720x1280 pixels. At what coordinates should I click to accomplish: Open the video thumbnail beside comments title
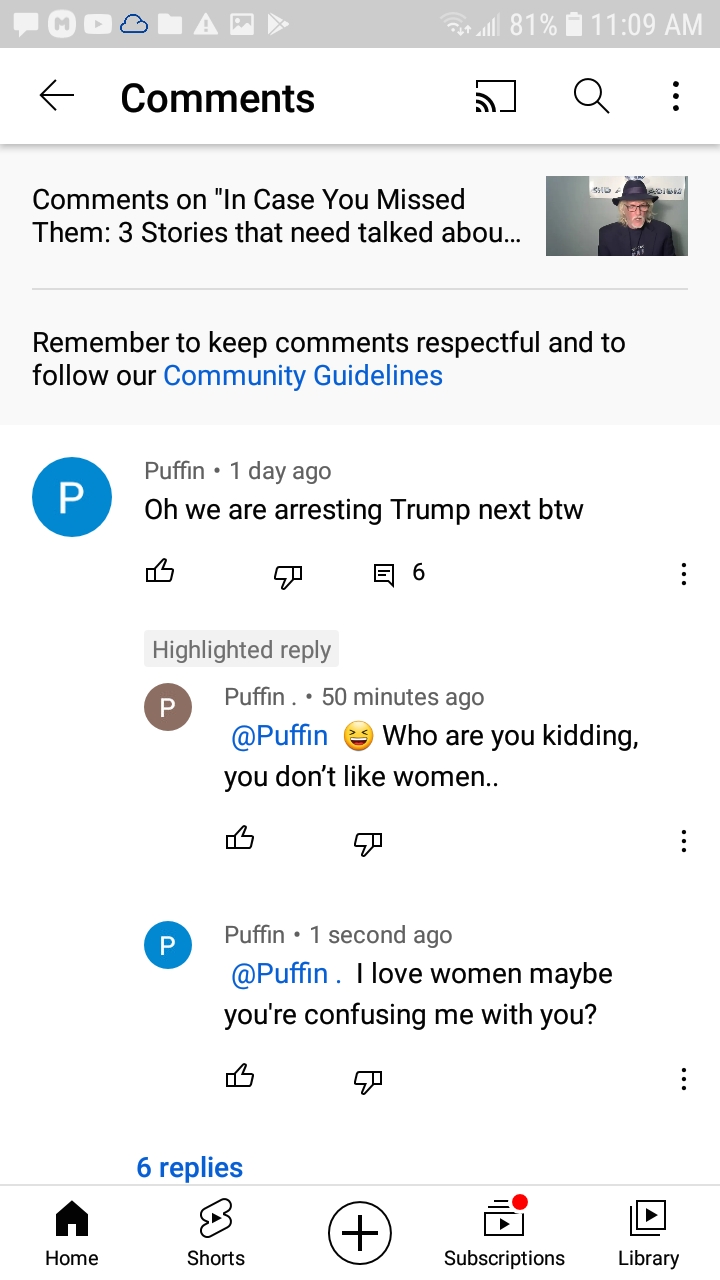click(616, 216)
